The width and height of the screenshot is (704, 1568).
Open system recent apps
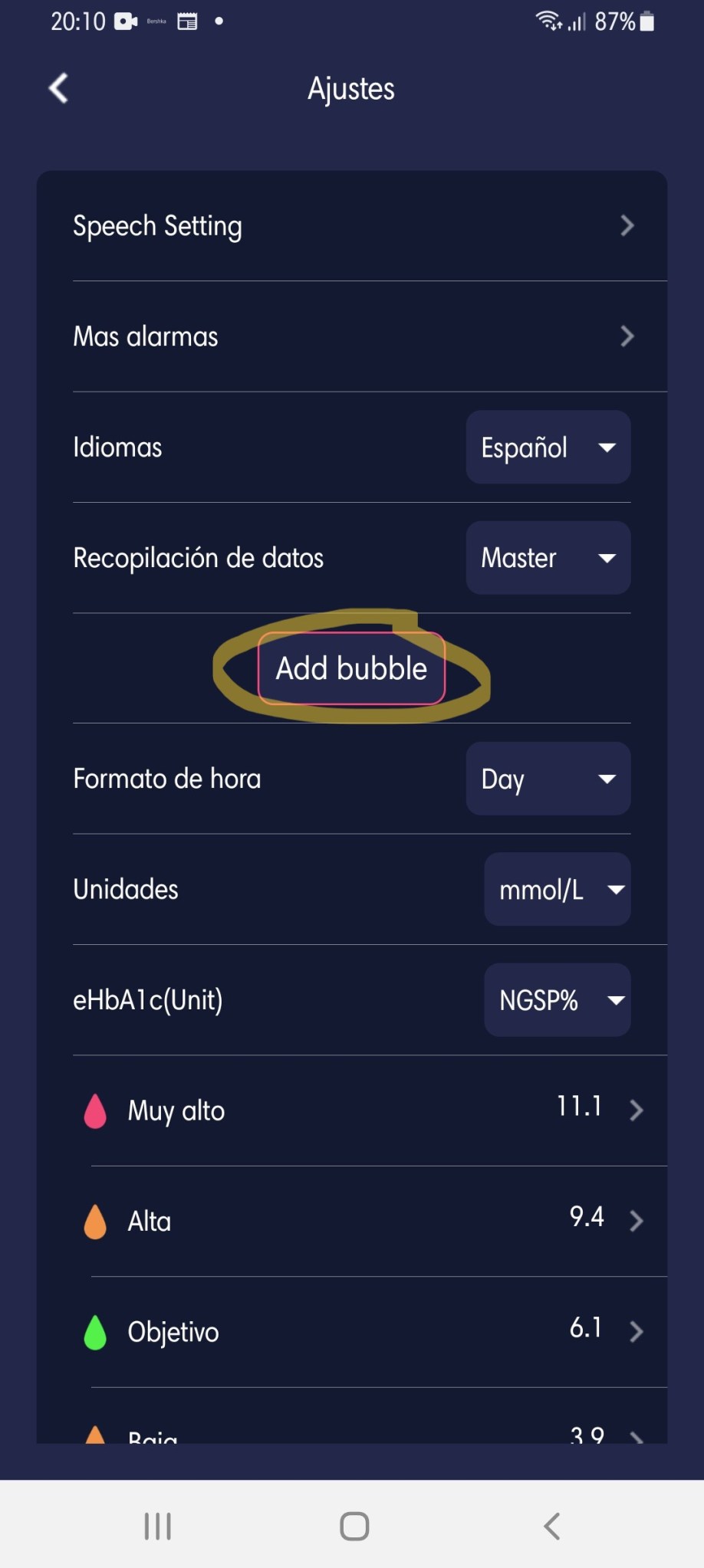tap(158, 1526)
